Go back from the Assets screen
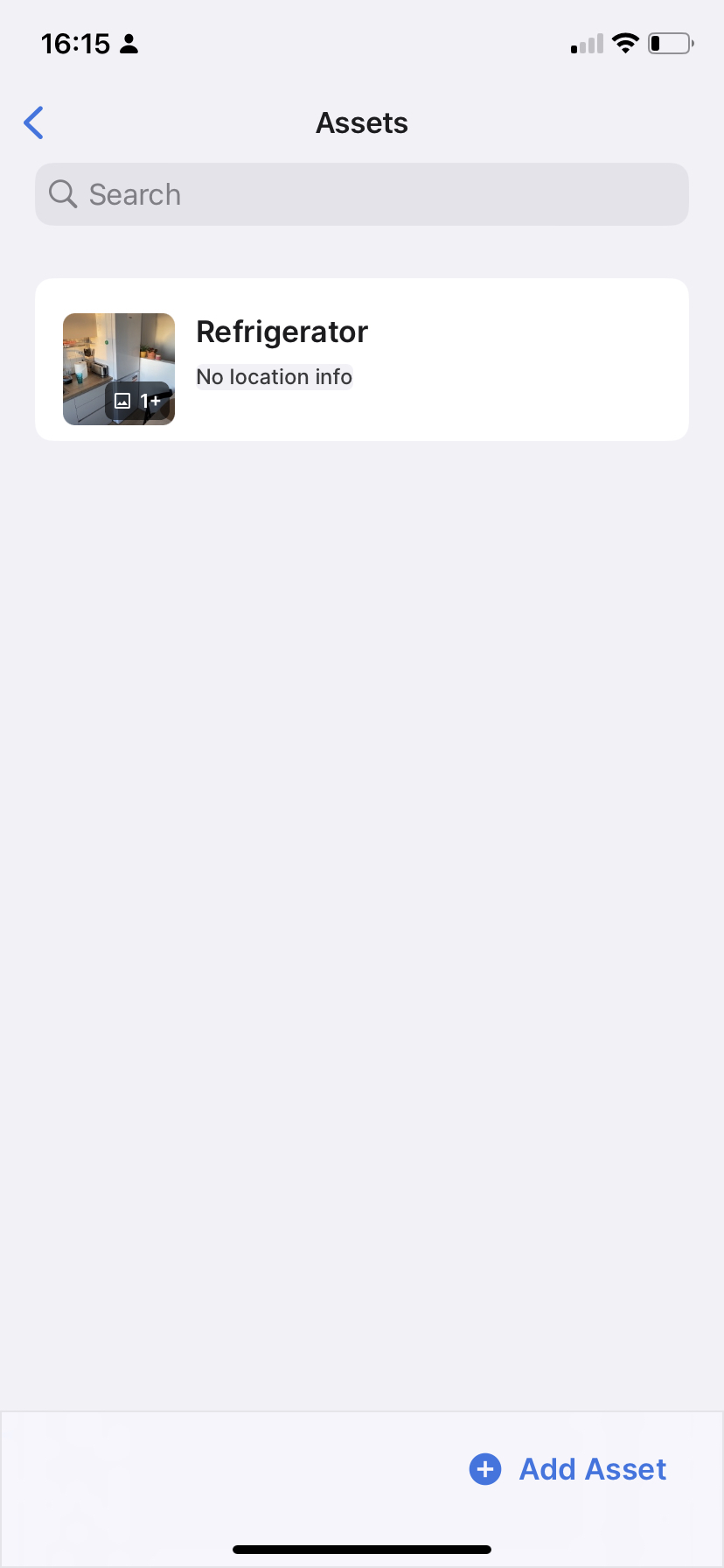 (x=33, y=122)
